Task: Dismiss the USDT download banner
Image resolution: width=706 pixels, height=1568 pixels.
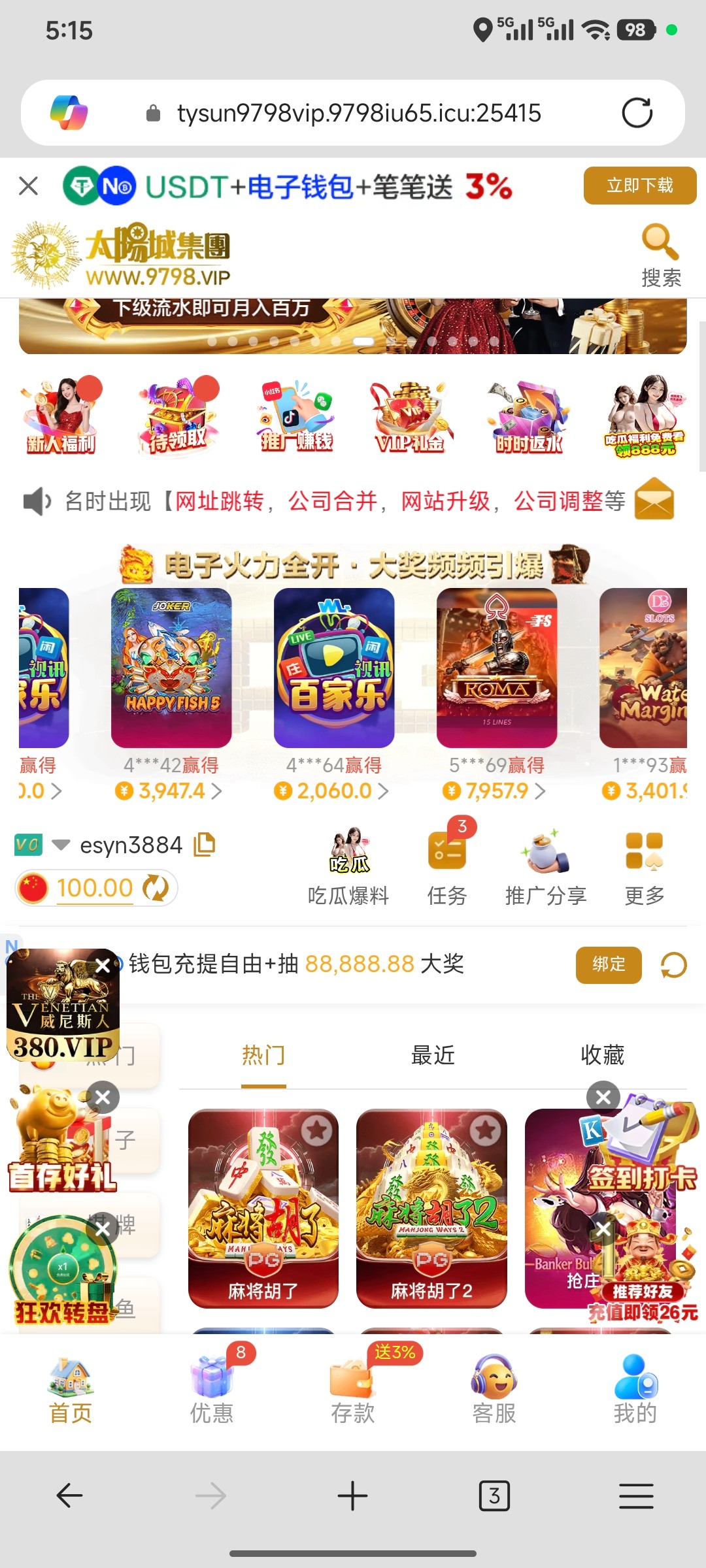Action: click(x=28, y=186)
